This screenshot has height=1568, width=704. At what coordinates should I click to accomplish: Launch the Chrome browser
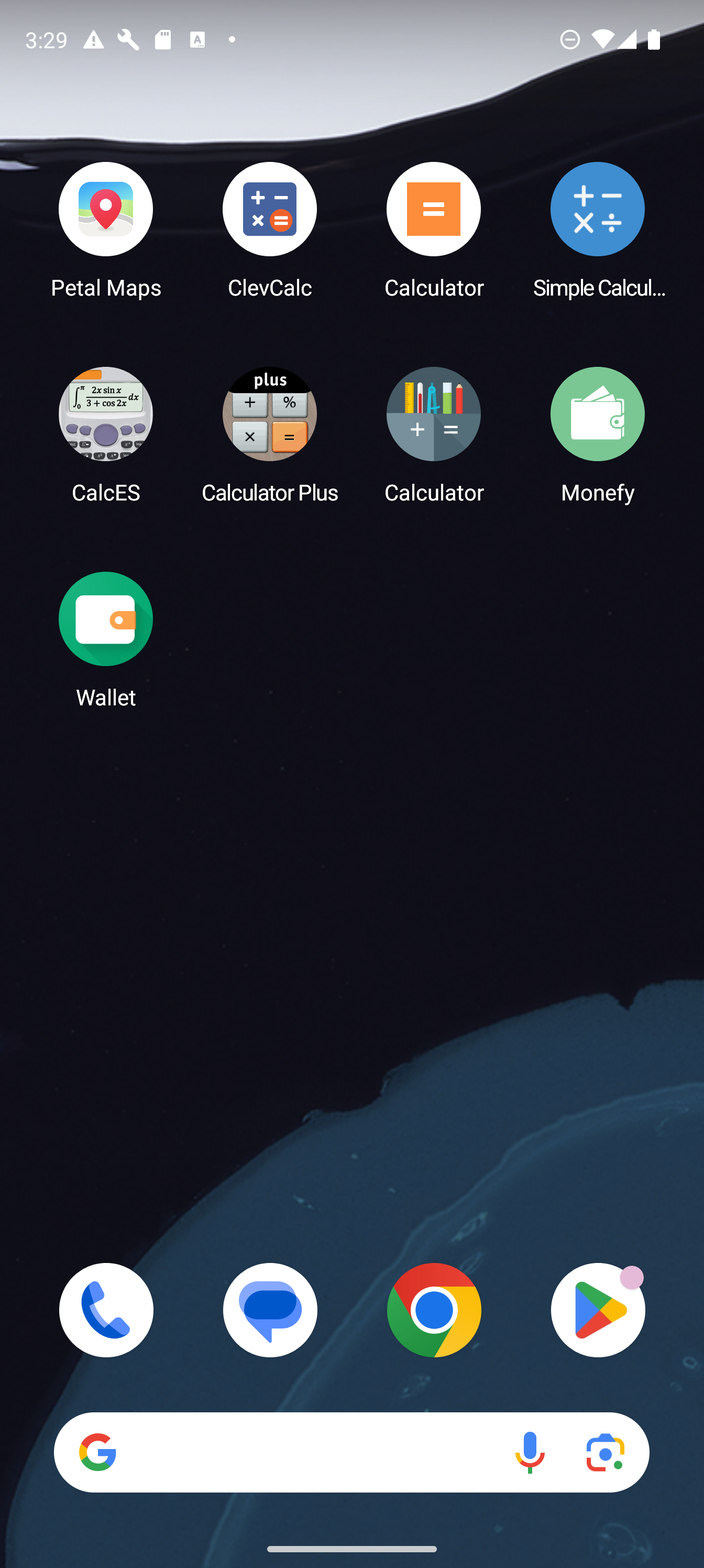tap(434, 1310)
